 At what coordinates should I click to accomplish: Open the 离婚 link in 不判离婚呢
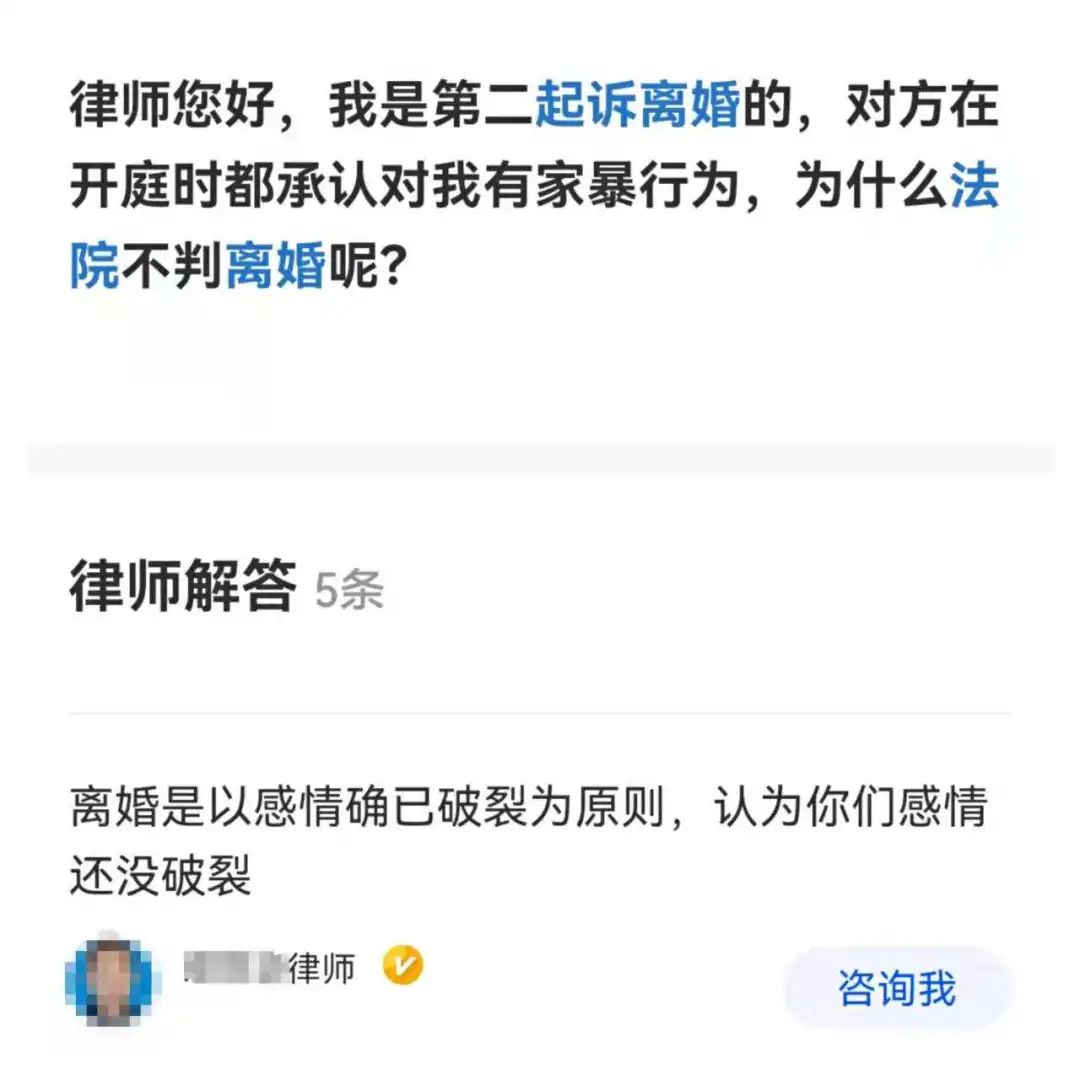[x=276, y=267]
